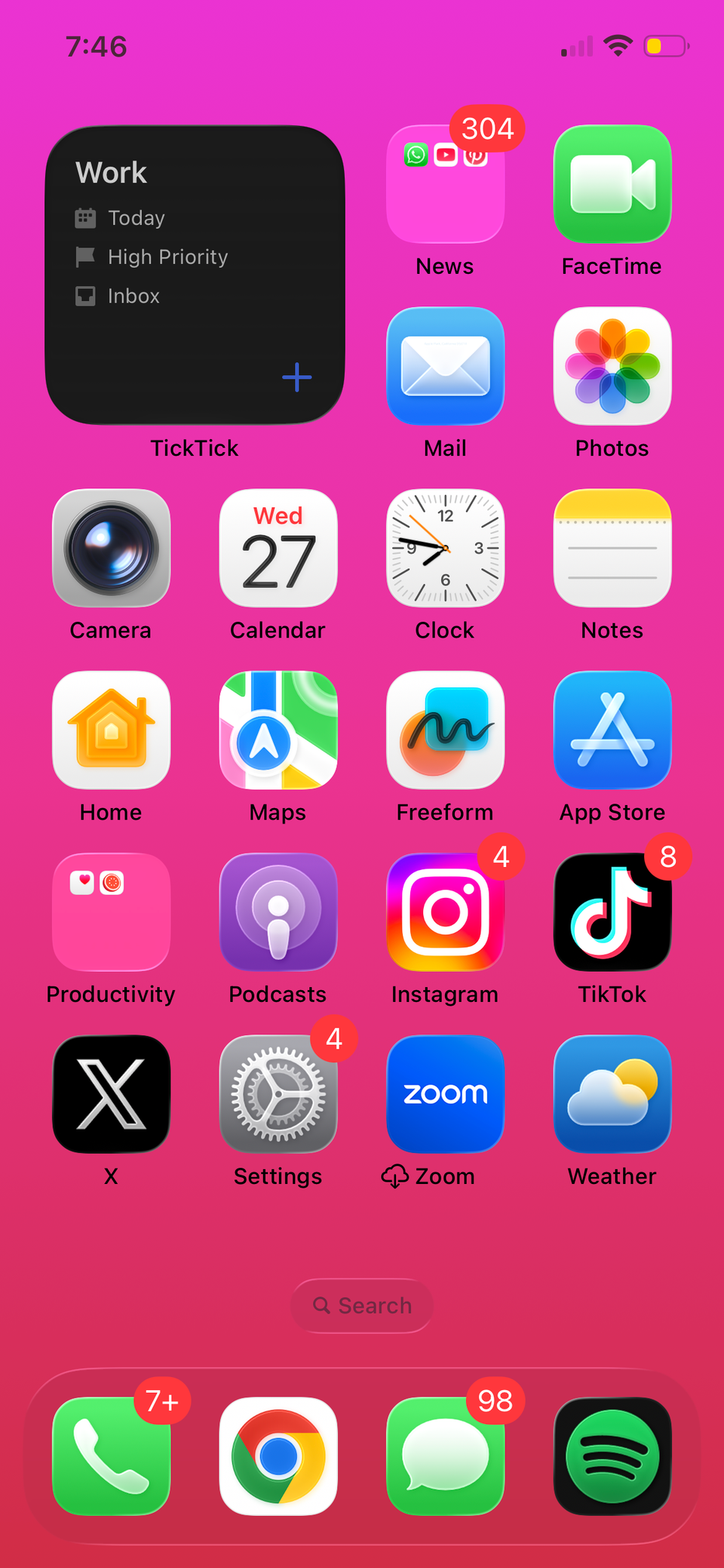Open Messages showing 98 unread
Viewport: 724px width, 1568px height.
445,1456
